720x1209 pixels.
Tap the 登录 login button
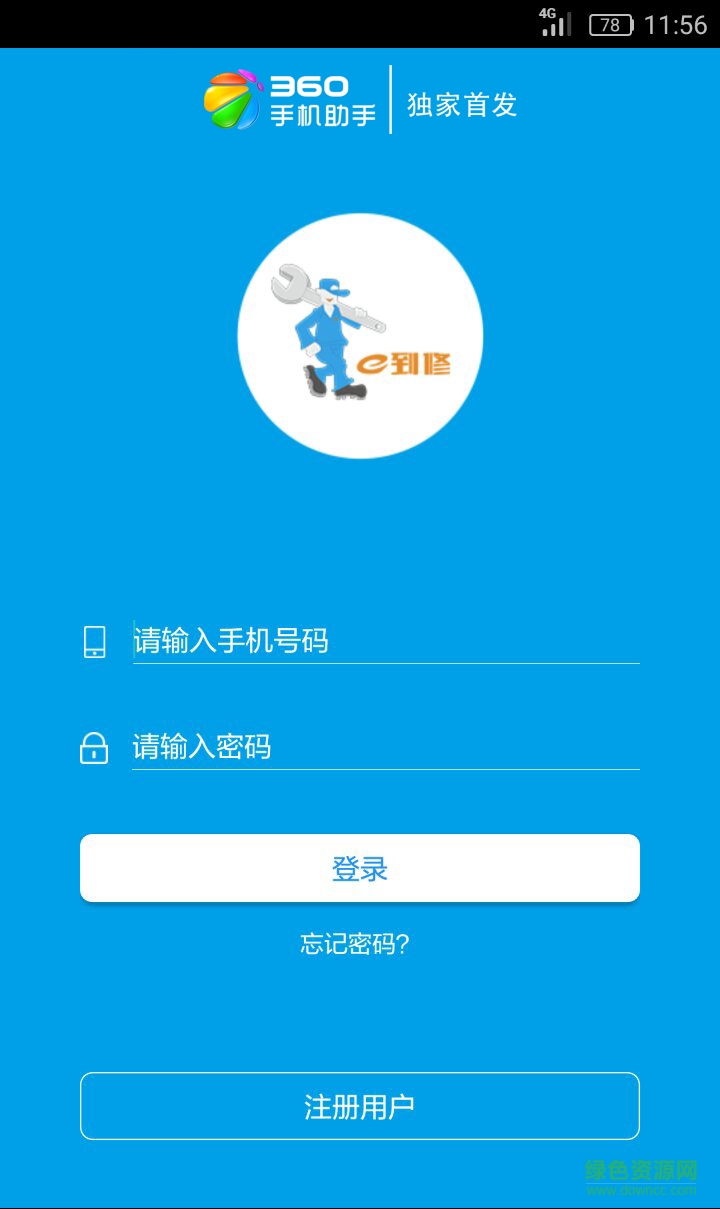point(360,867)
